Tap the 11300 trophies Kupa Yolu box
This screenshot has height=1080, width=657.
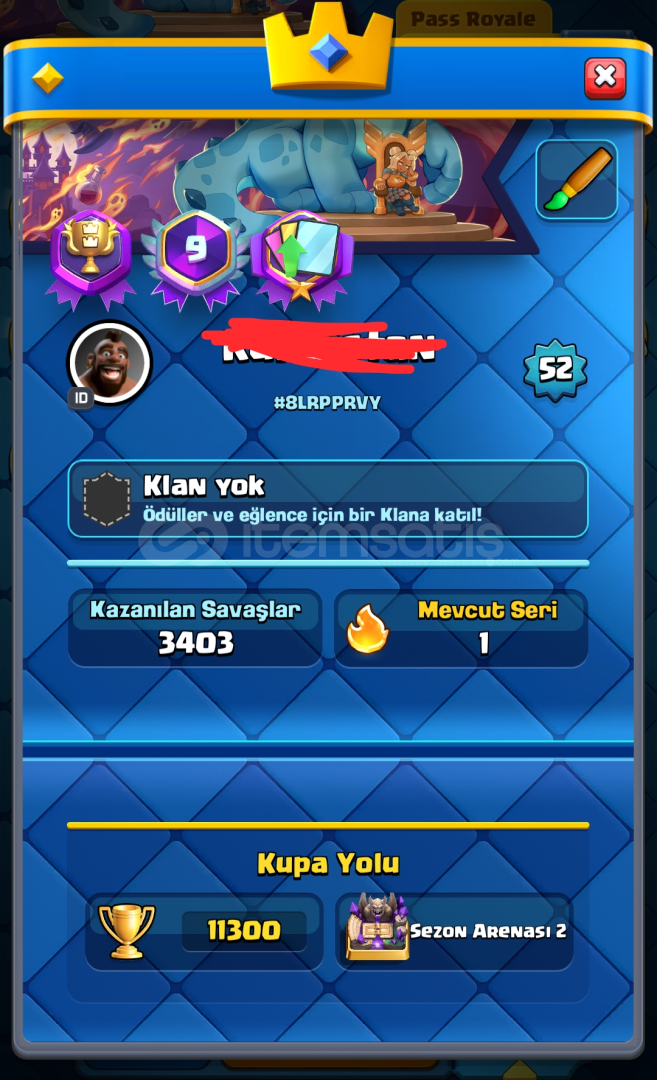coord(203,931)
